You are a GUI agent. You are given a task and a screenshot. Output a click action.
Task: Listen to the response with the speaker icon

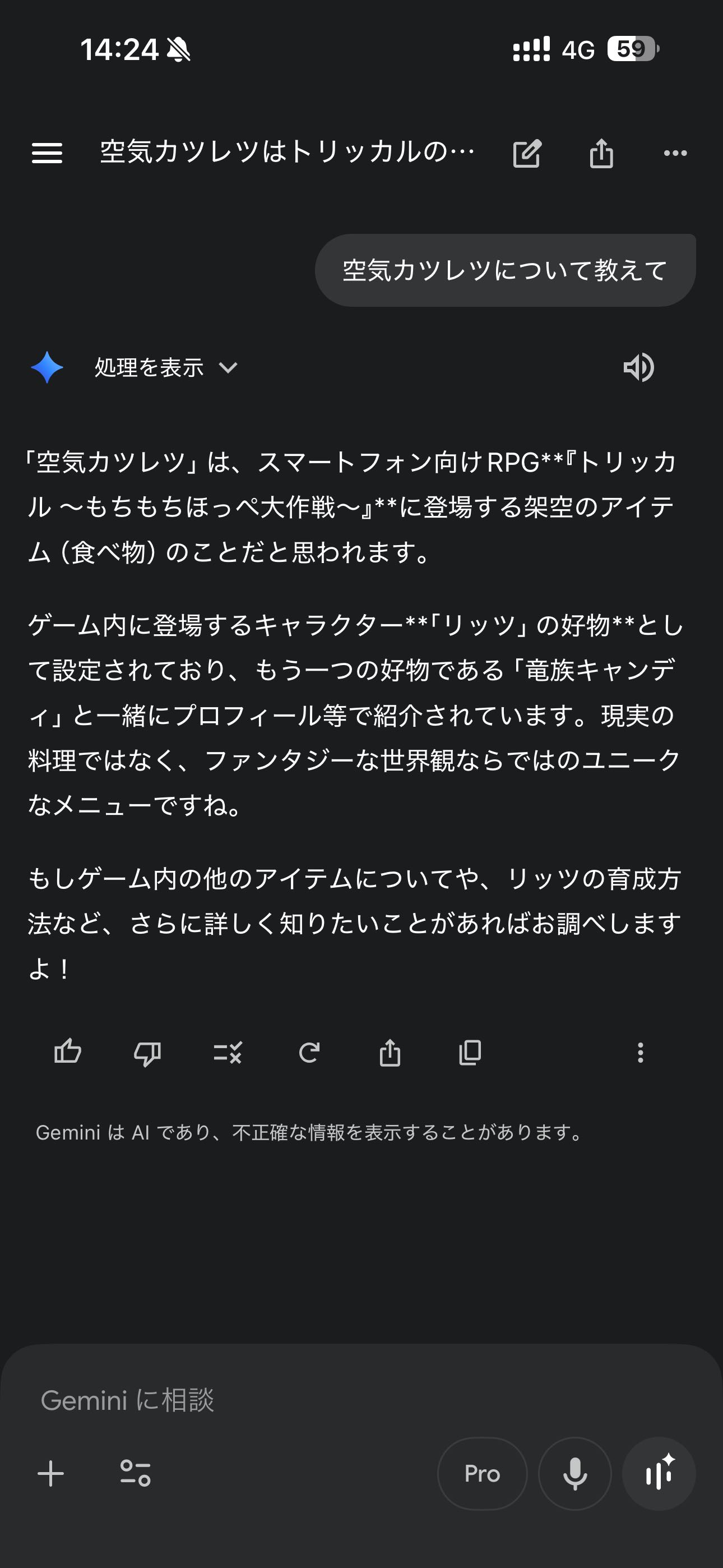(x=638, y=368)
